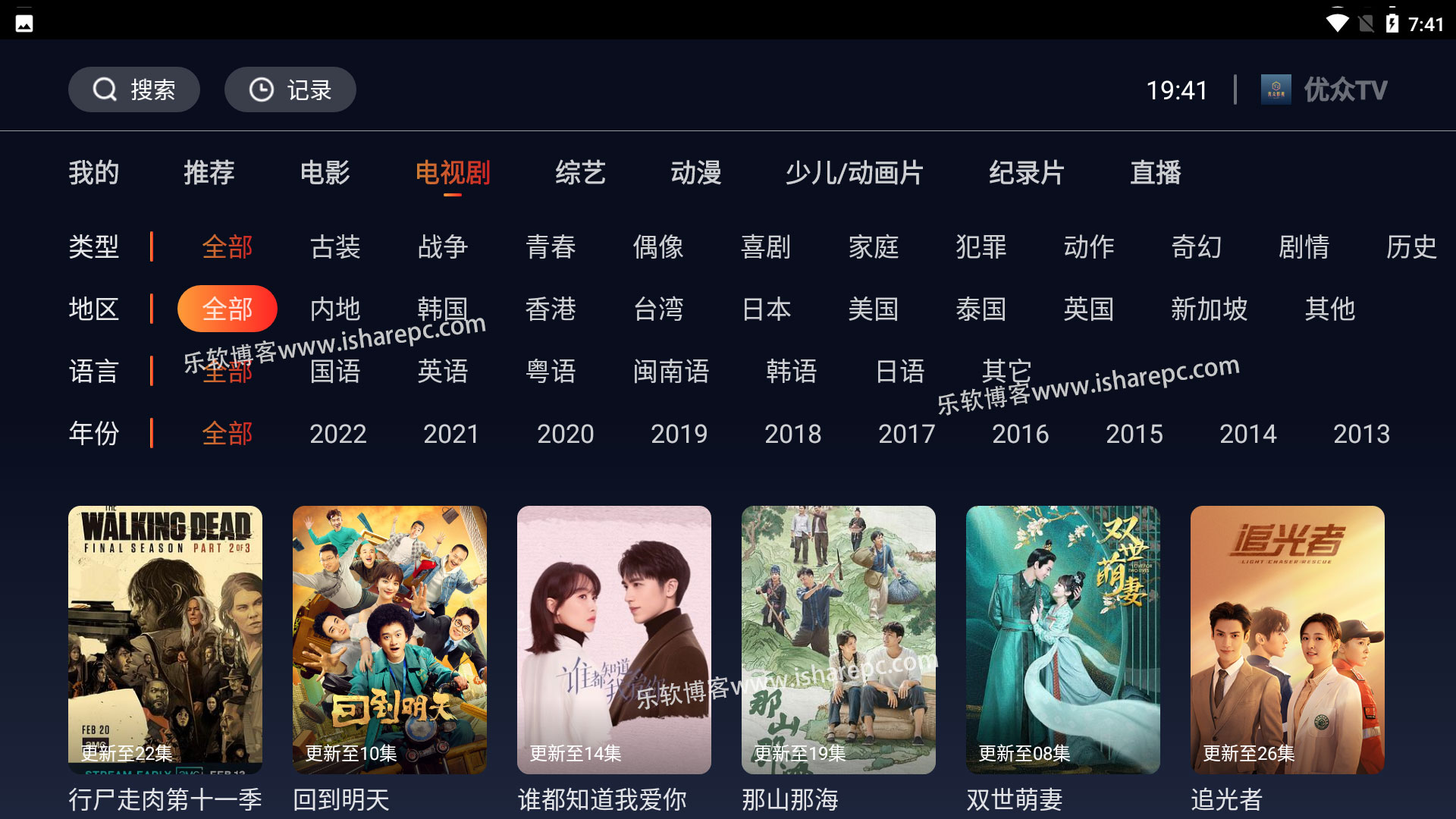Filter by year 2018
1456x819 pixels.
pos(792,434)
